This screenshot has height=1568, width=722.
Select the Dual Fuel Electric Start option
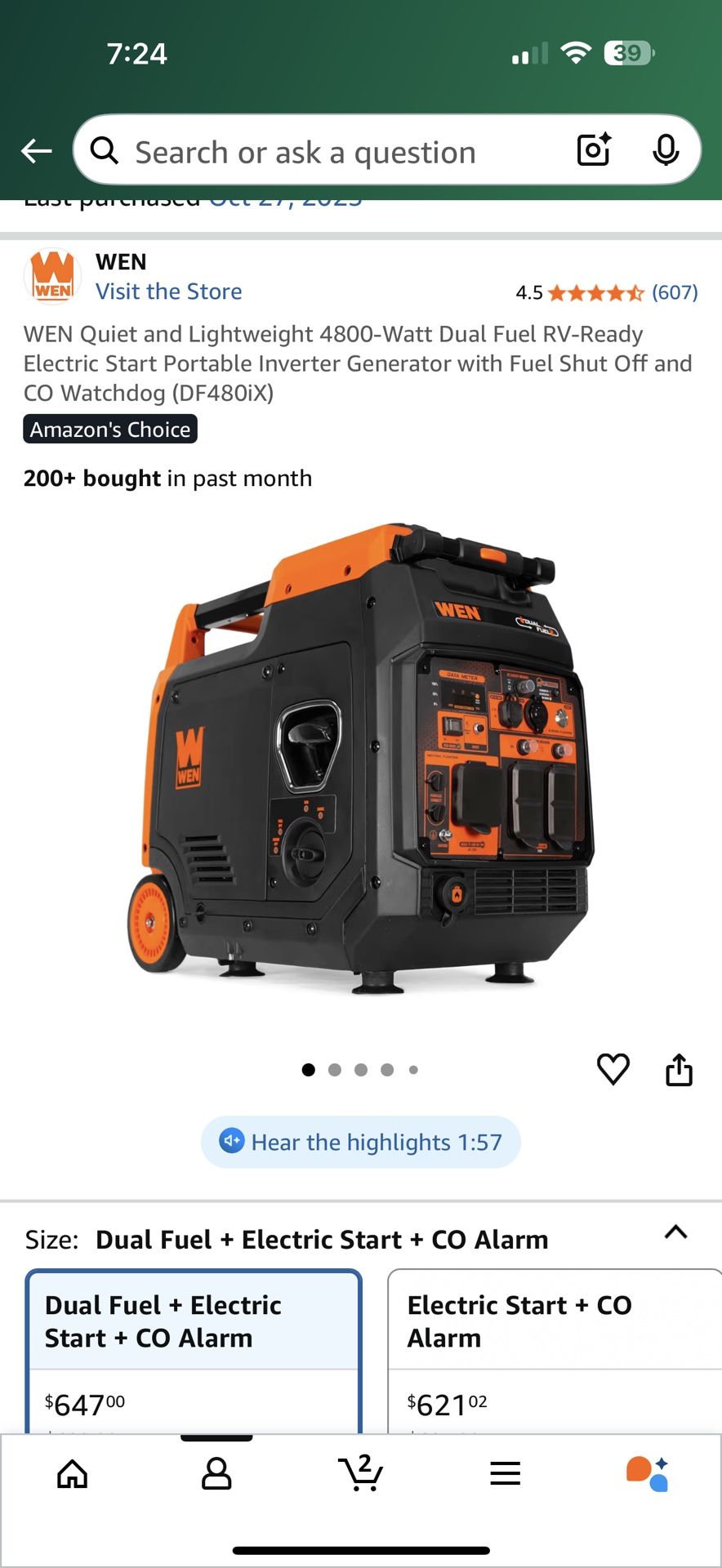[194, 1321]
